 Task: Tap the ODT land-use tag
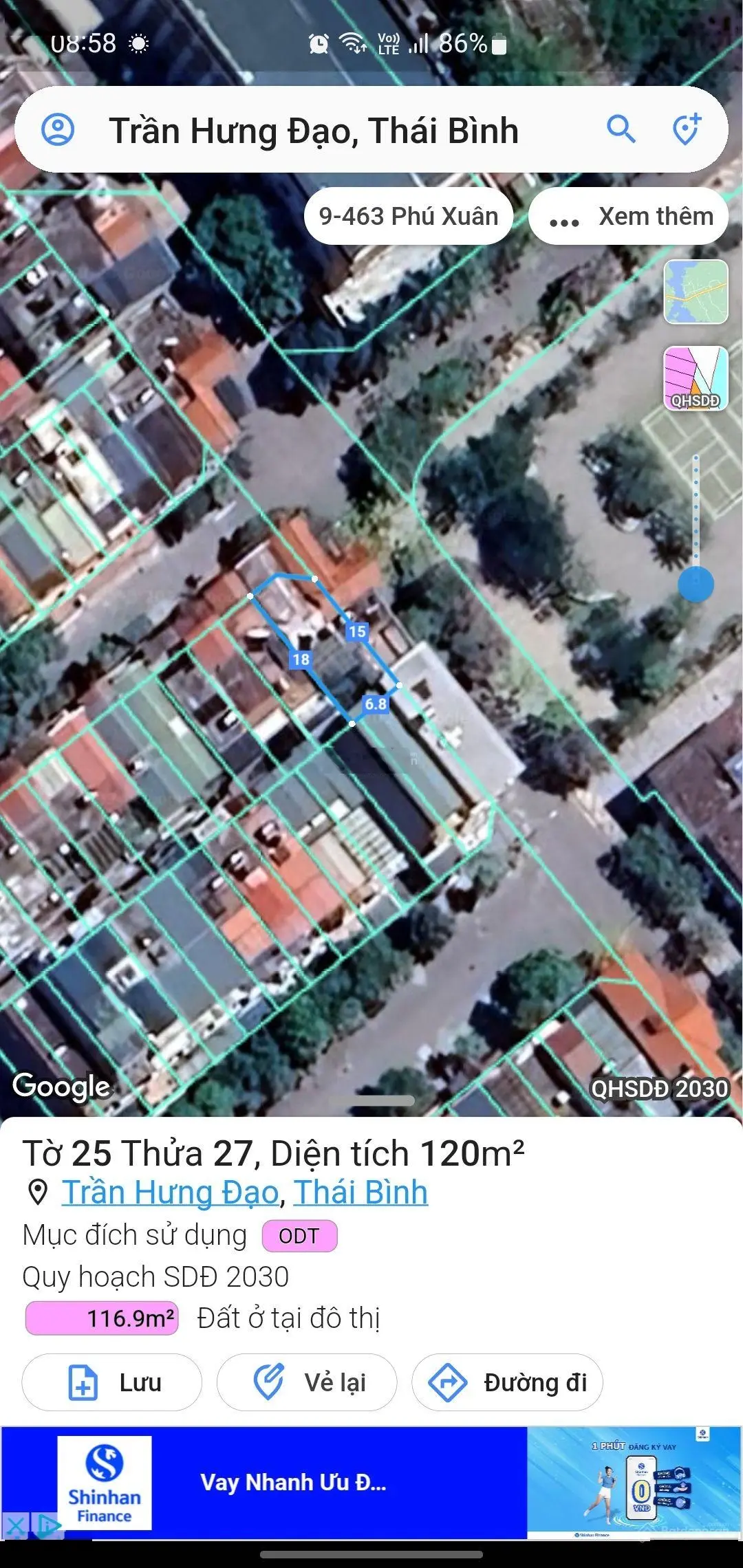tap(299, 1236)
